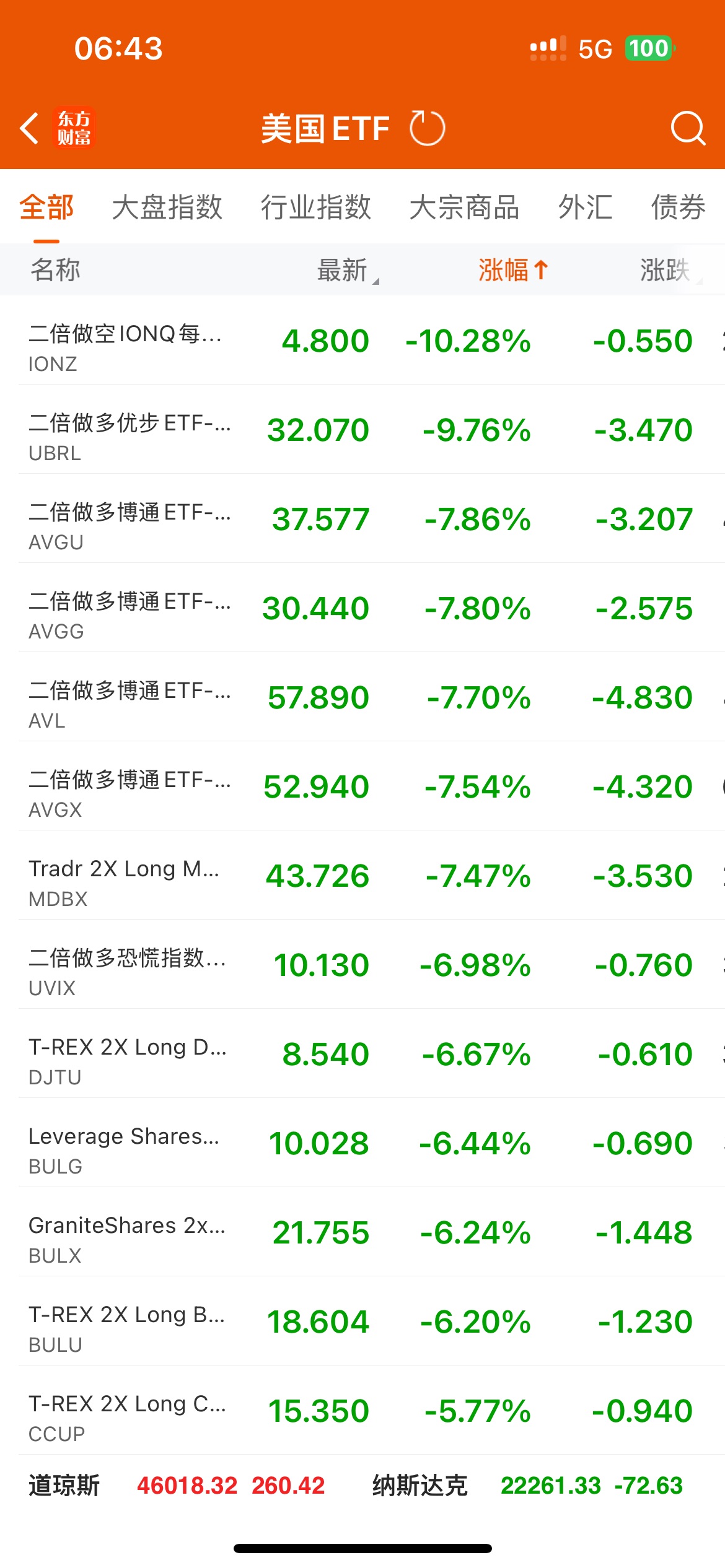This screenshot has height=1568, width=725.
Task: Open the 外汇 tab
Action: click(586, 207)
